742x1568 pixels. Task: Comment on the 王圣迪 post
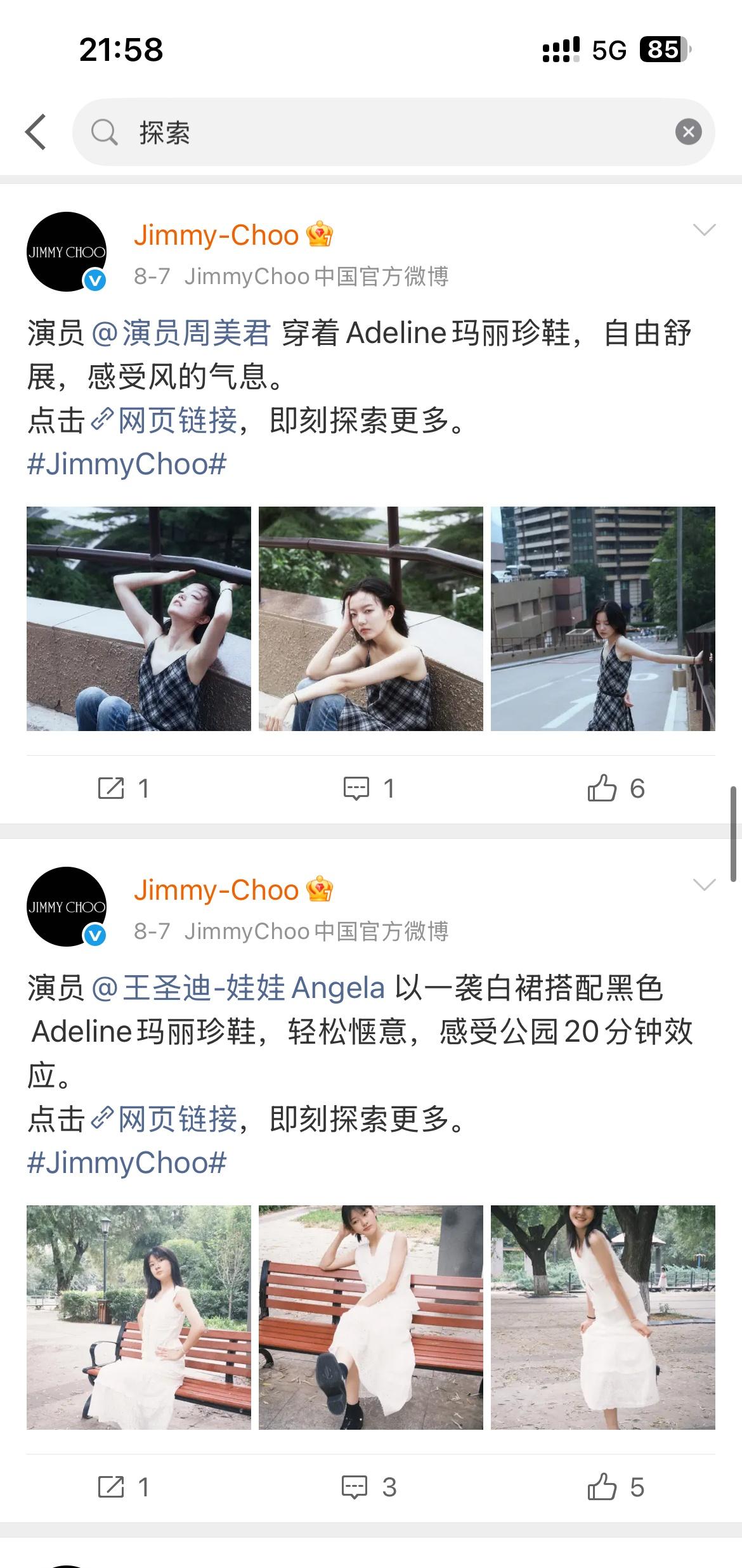click(x=368, y=1487)
